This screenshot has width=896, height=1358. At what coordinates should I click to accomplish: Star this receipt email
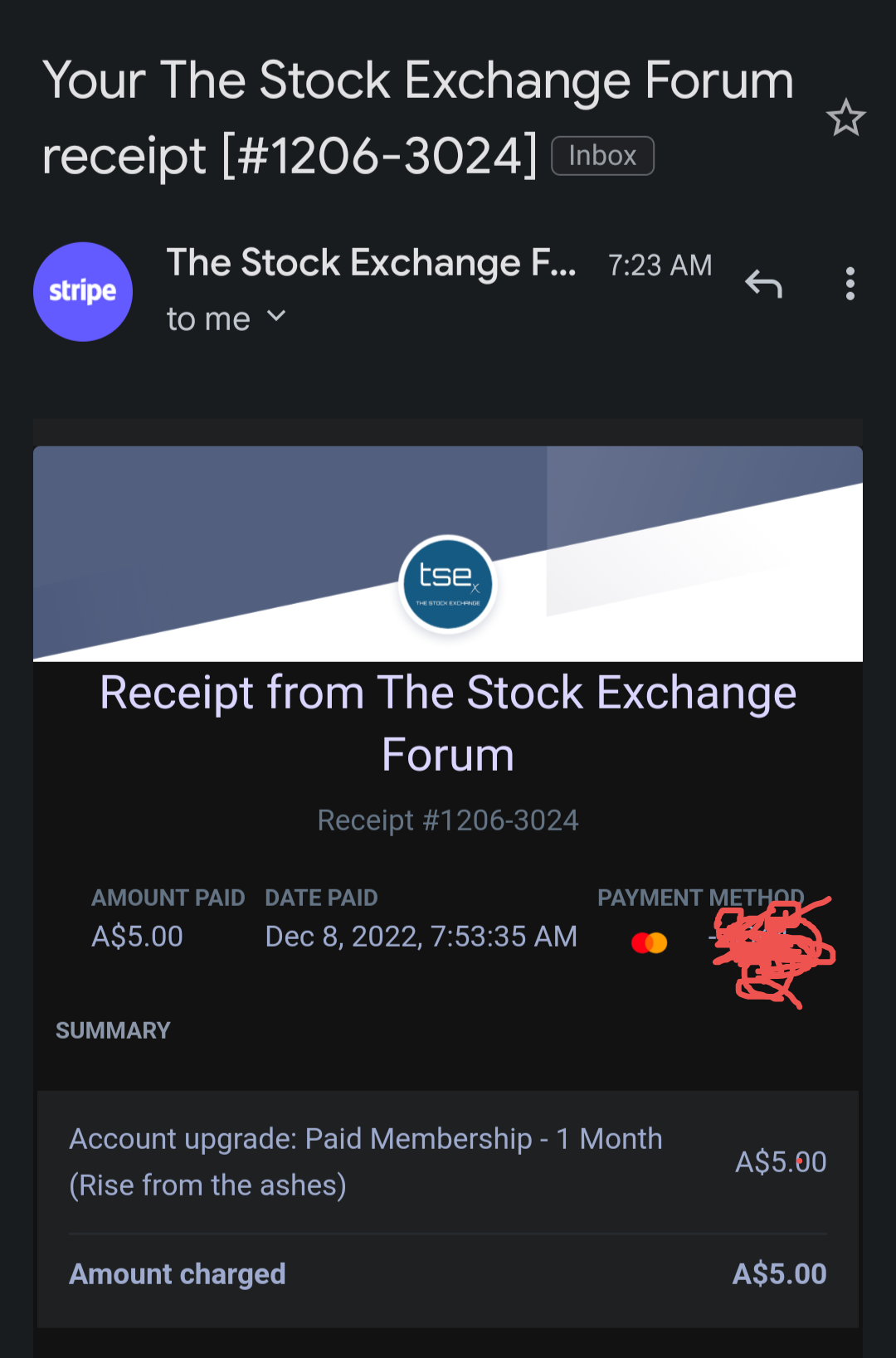tap(845, 118)
